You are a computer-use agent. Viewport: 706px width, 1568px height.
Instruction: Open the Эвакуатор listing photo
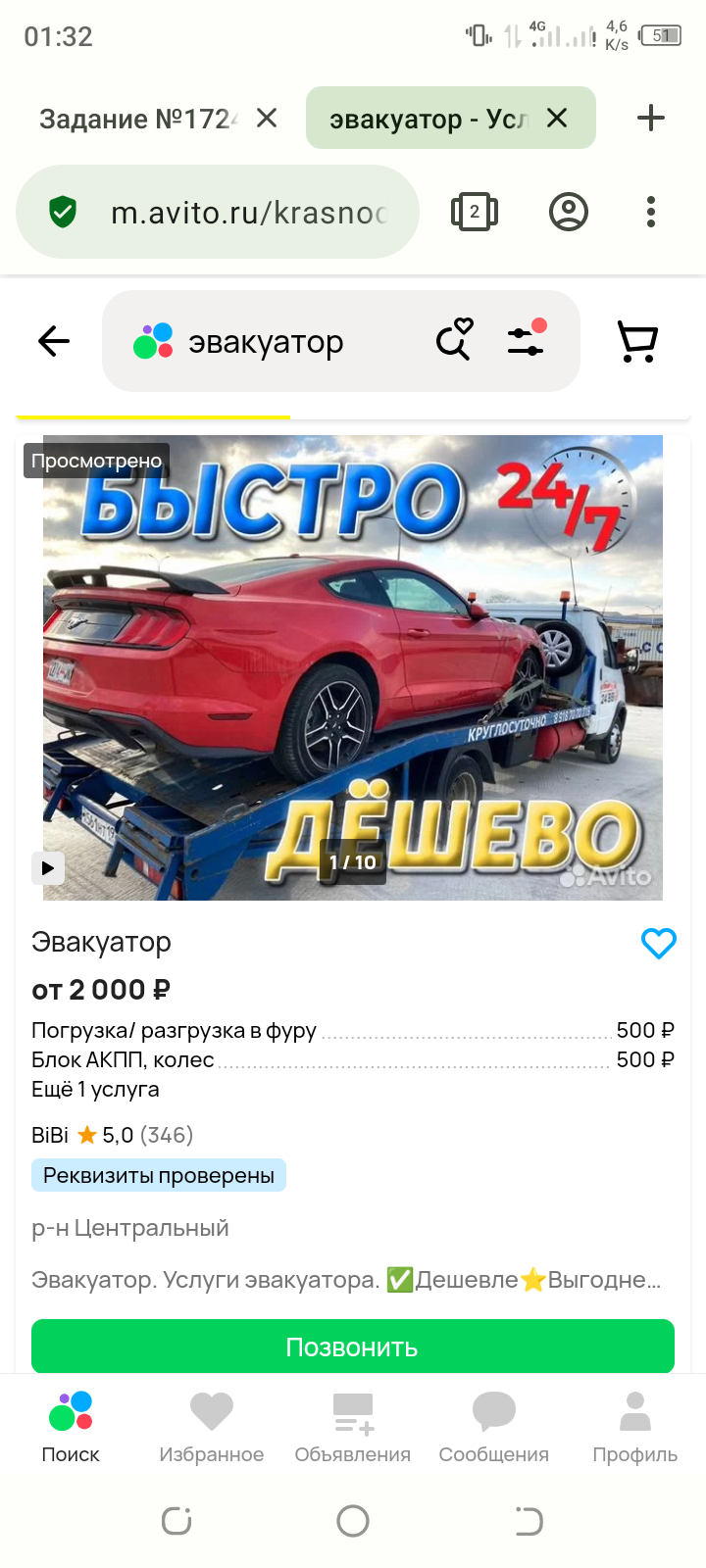tap(353, 666)
